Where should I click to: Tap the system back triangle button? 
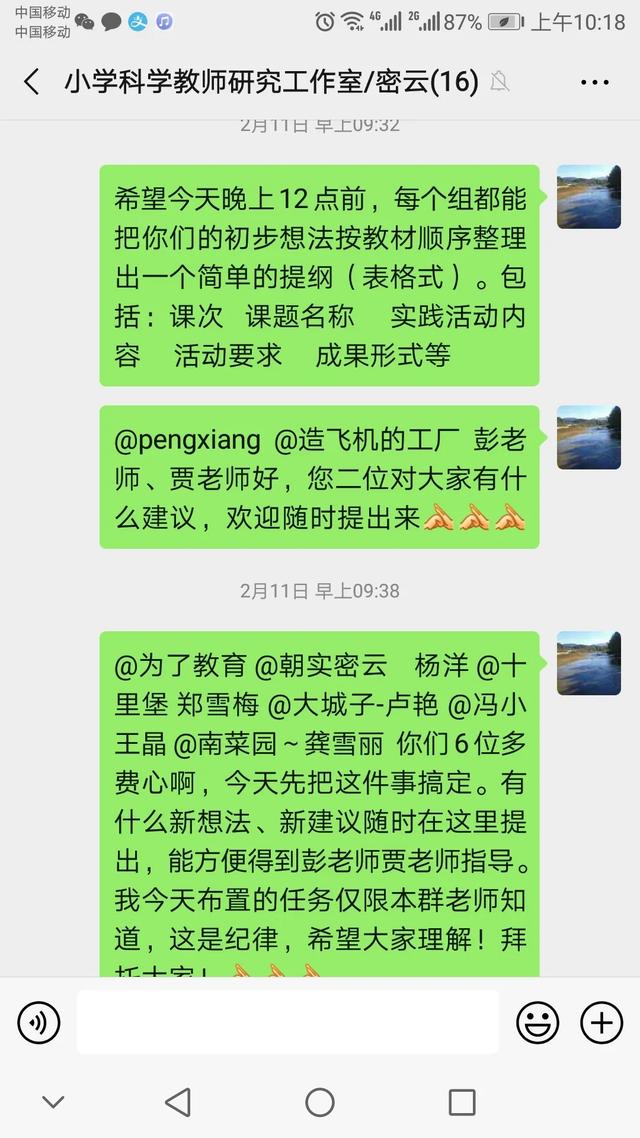[x=178, y=1102]
